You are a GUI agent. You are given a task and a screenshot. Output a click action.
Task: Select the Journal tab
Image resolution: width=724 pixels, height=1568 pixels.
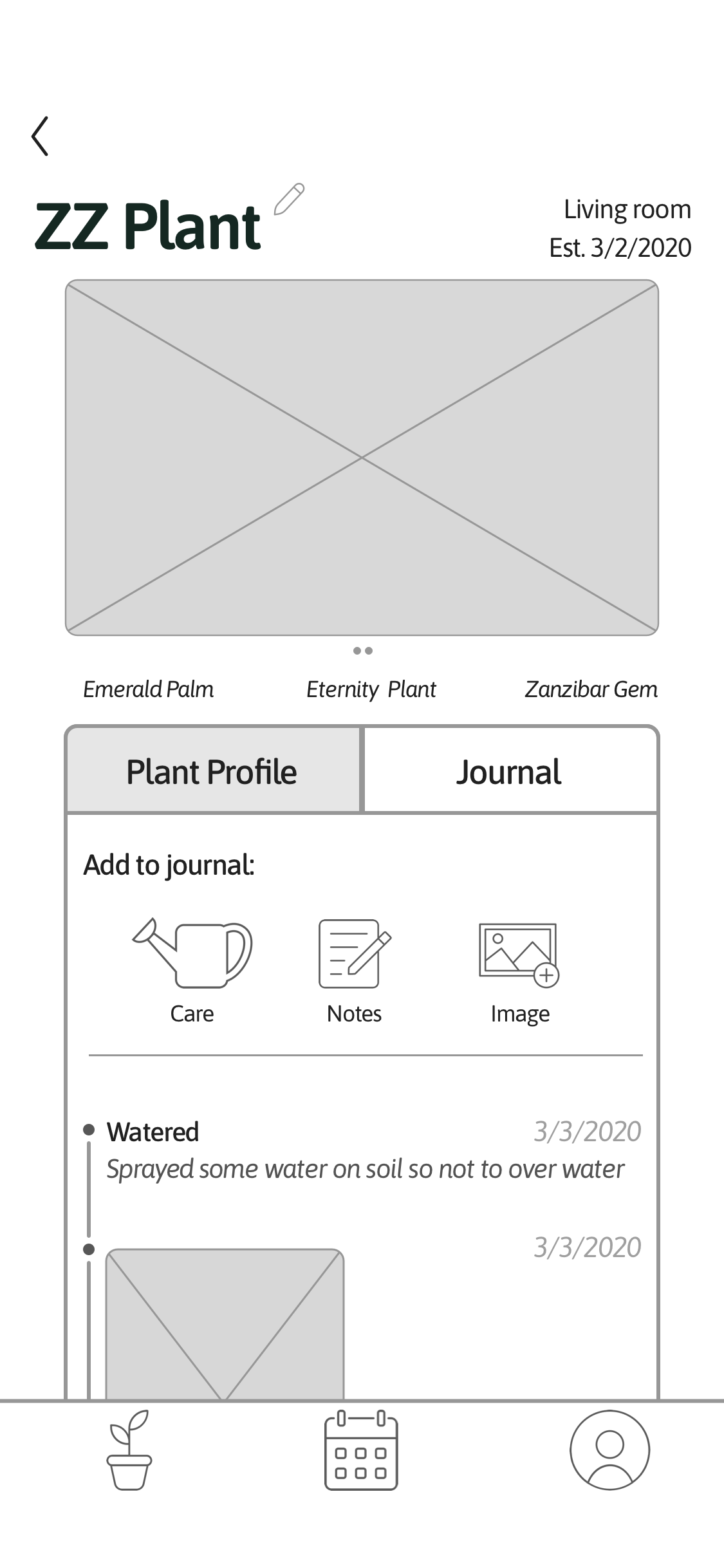pos(509,771)
